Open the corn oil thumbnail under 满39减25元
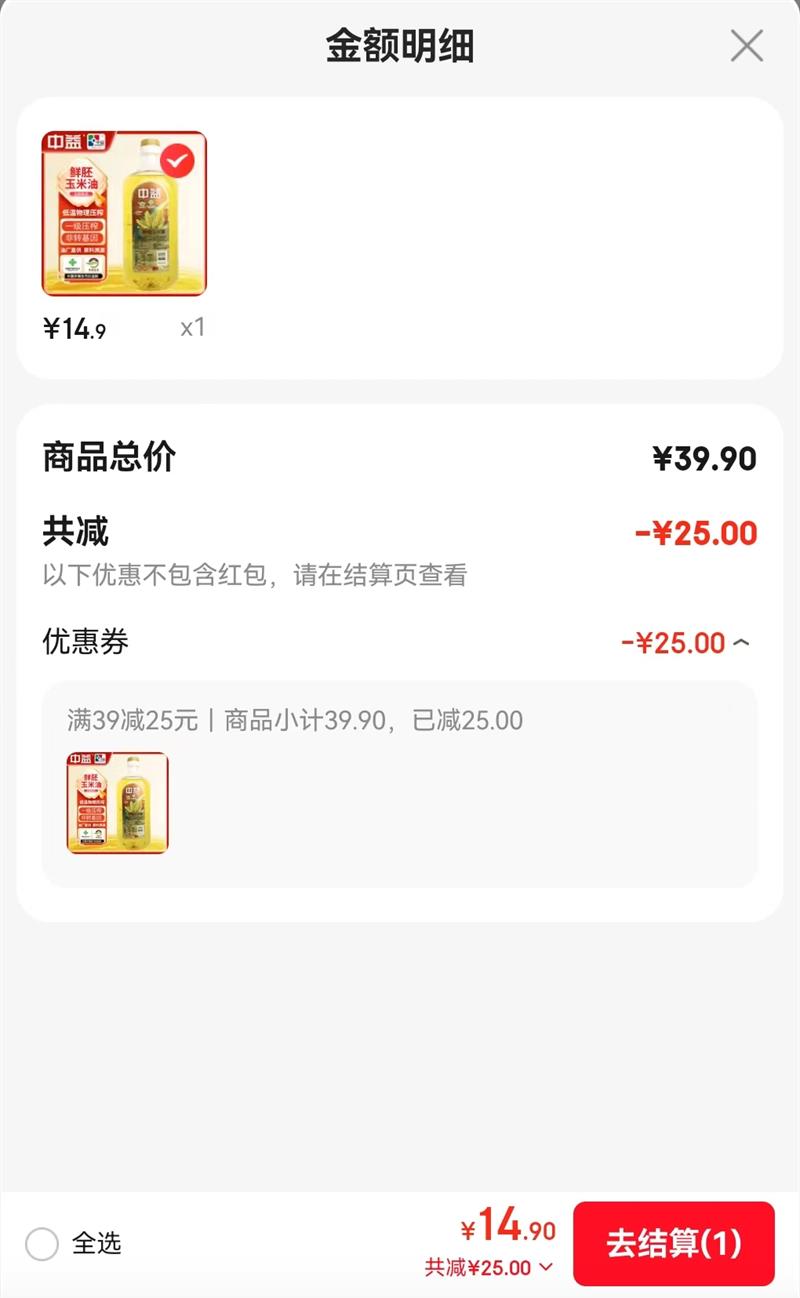Viewport: 800px width, 1298px height. point(118,803)
